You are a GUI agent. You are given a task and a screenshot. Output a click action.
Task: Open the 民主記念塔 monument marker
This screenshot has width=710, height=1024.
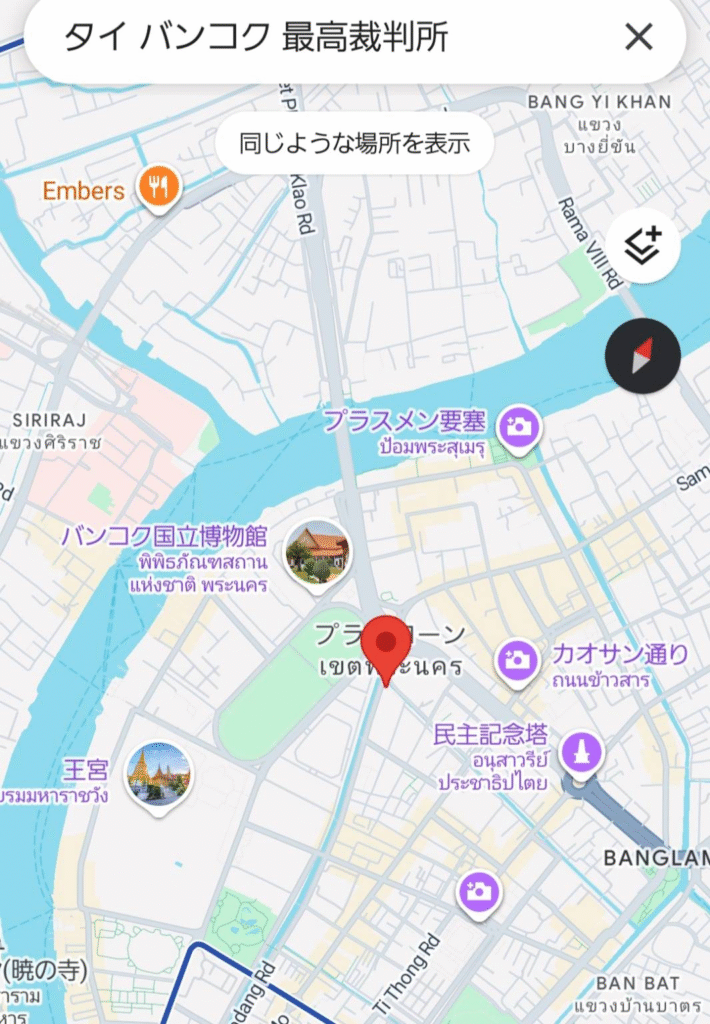[x=585, y=752]
